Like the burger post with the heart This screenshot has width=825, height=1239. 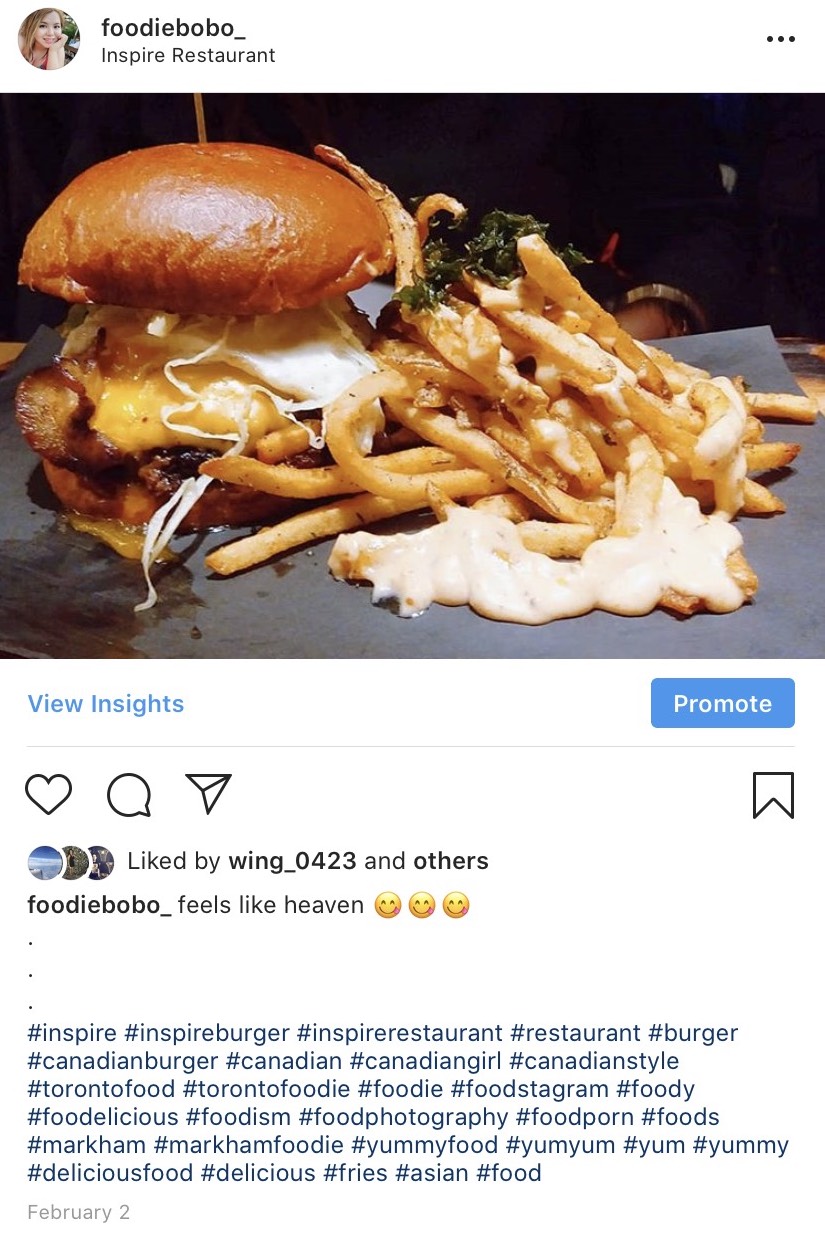(x=48, y=795)
